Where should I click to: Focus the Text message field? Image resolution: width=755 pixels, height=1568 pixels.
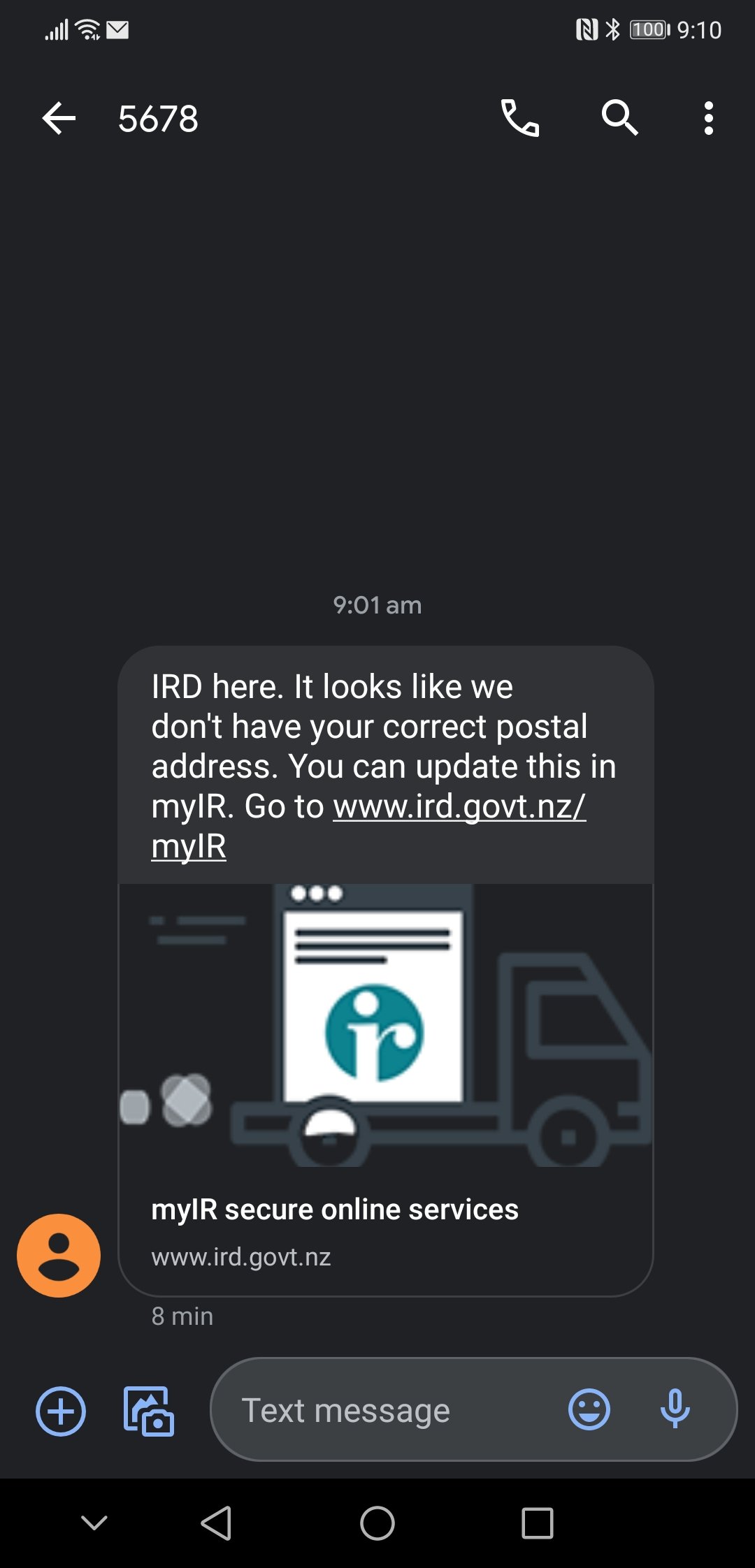391,1410
